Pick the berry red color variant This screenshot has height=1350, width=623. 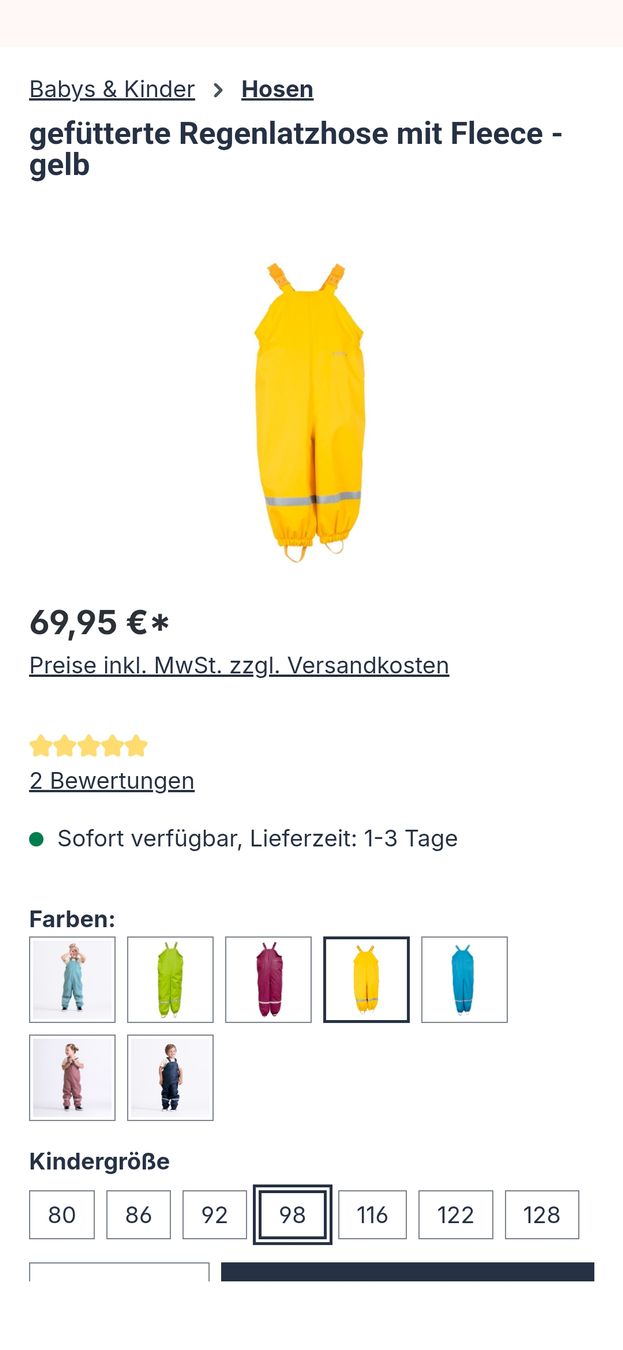coord(268,979)
